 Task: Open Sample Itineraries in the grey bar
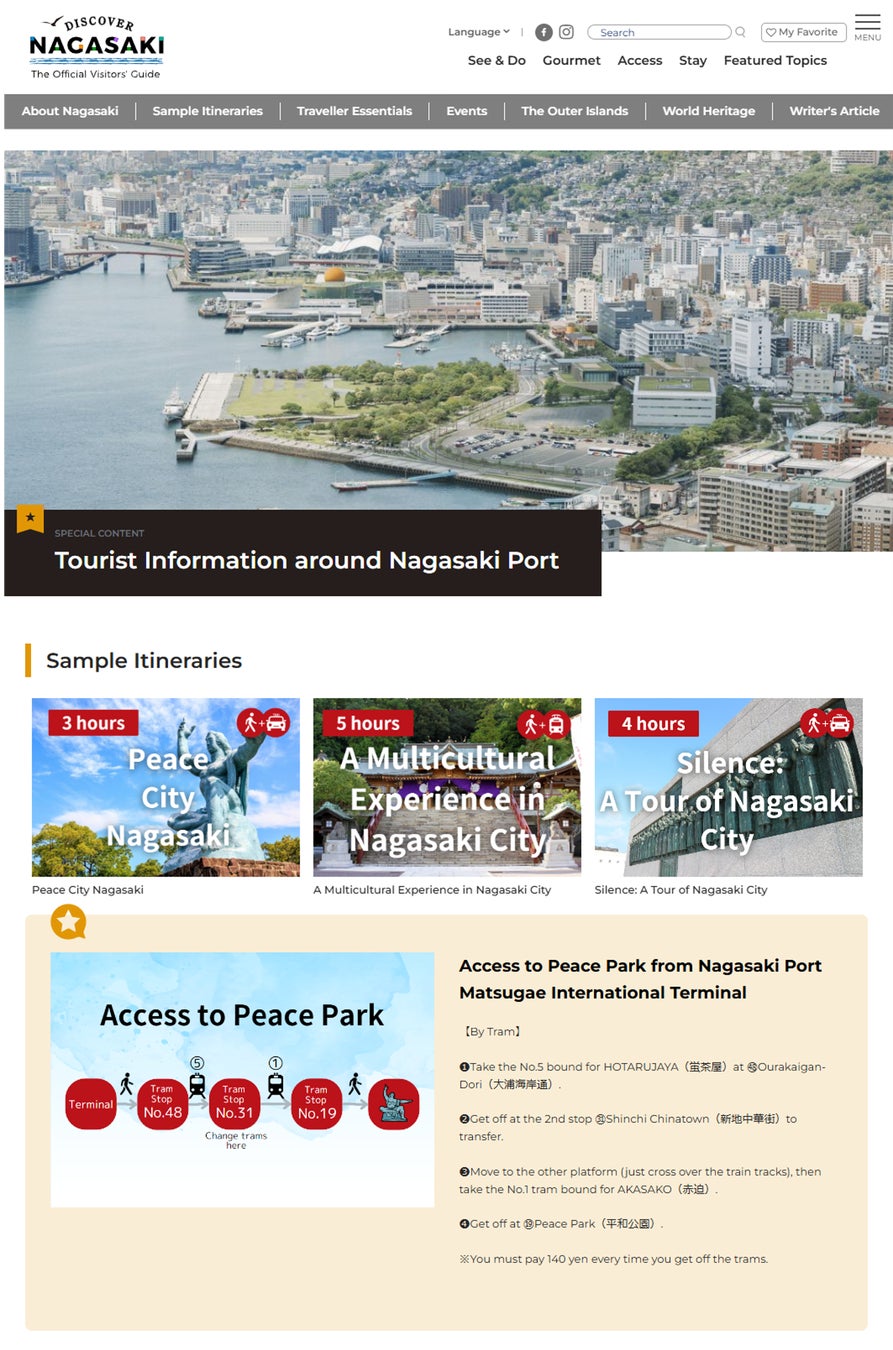coord(207,111)
